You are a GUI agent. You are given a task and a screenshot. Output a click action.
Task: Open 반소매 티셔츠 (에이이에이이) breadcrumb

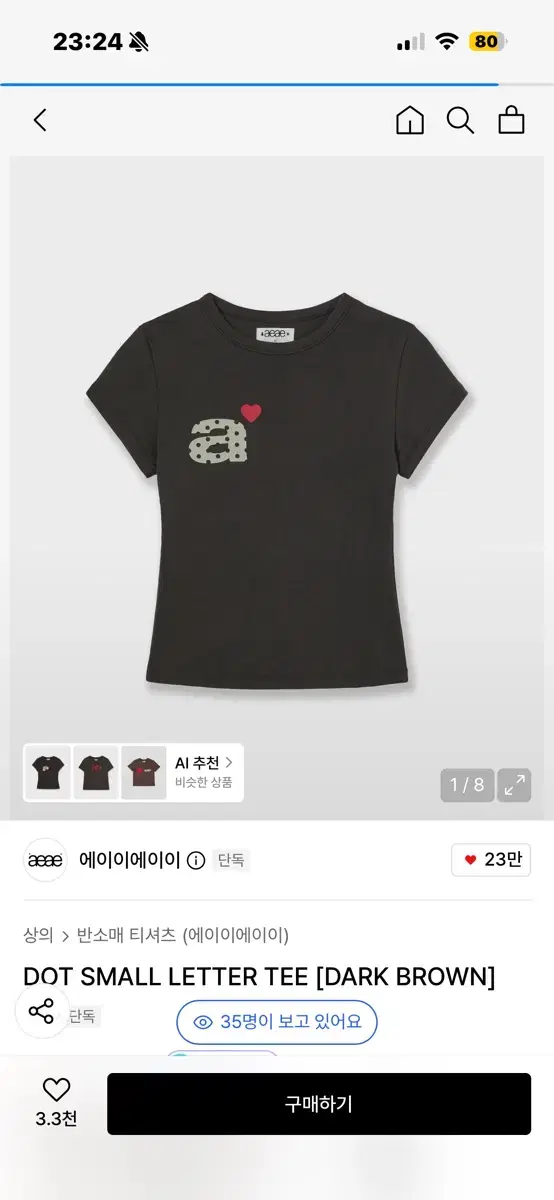tap(183, 935)
